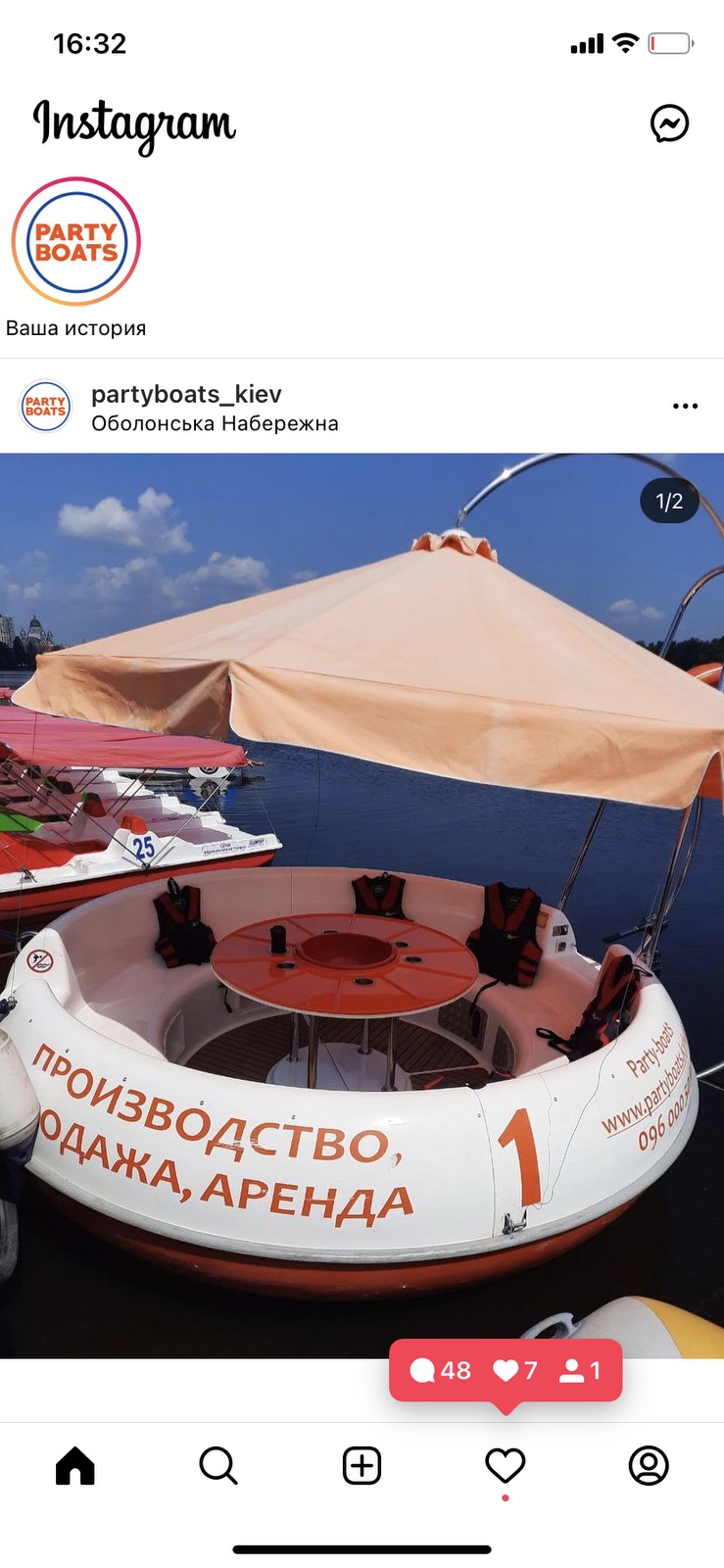This screenshot has height=1568, width=724.
Task: Open the round boat post photo
Action: click(362, 904)
